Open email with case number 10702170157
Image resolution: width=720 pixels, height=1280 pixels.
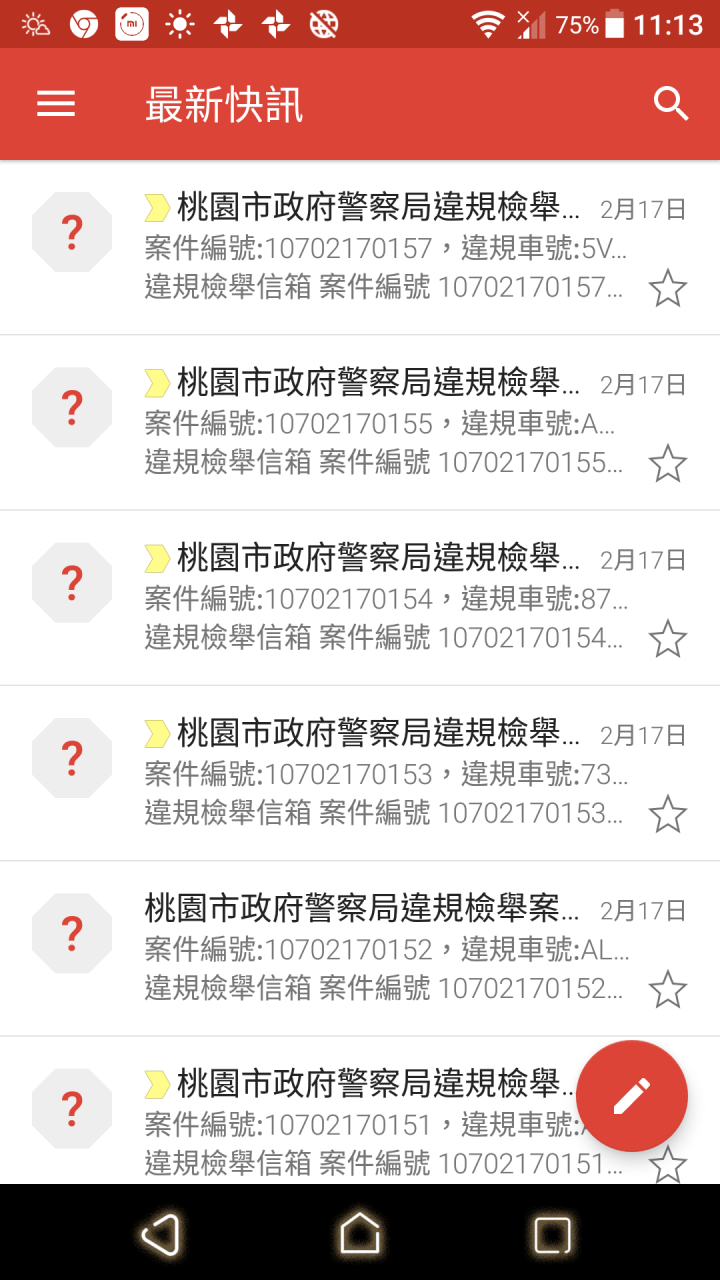coord(360,248)
